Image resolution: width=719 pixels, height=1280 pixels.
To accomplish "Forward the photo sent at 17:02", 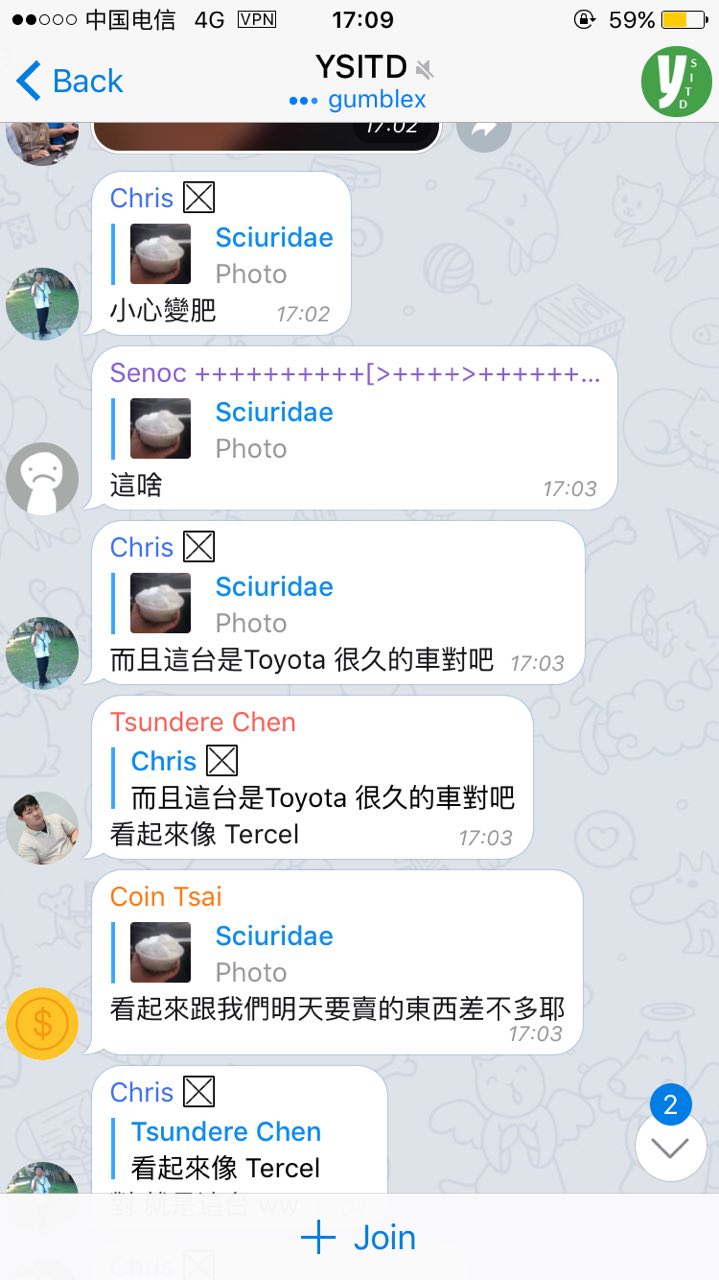I will (x=484, y=130).
